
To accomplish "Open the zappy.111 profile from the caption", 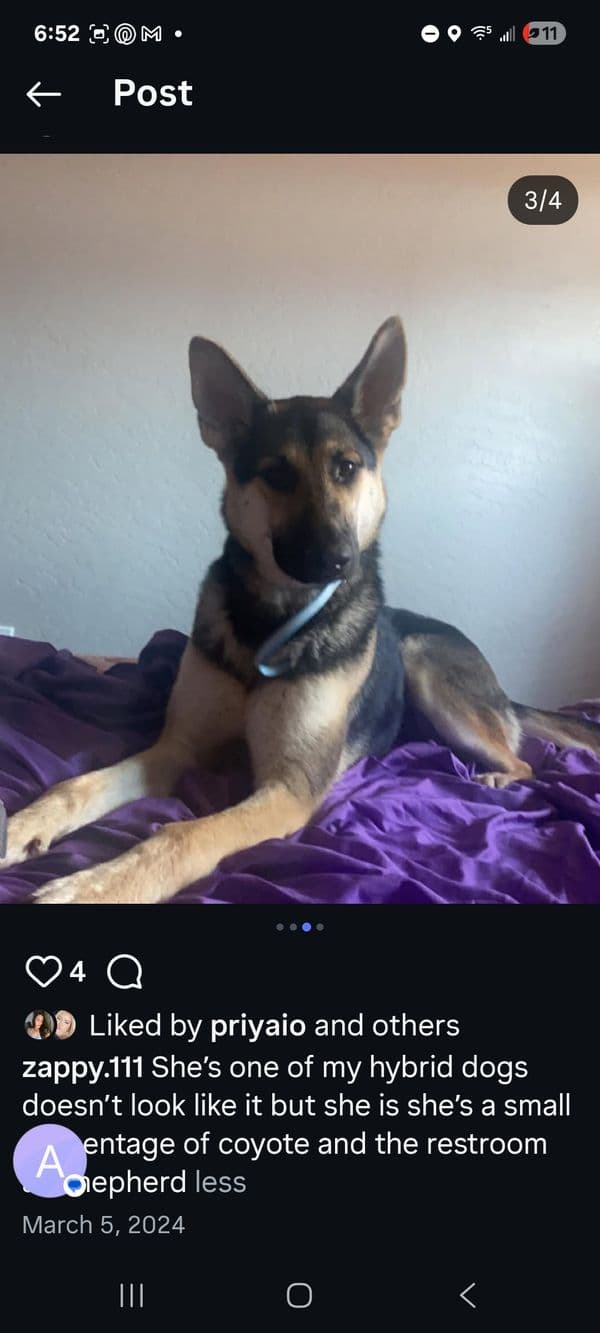I will point(84,1067).
